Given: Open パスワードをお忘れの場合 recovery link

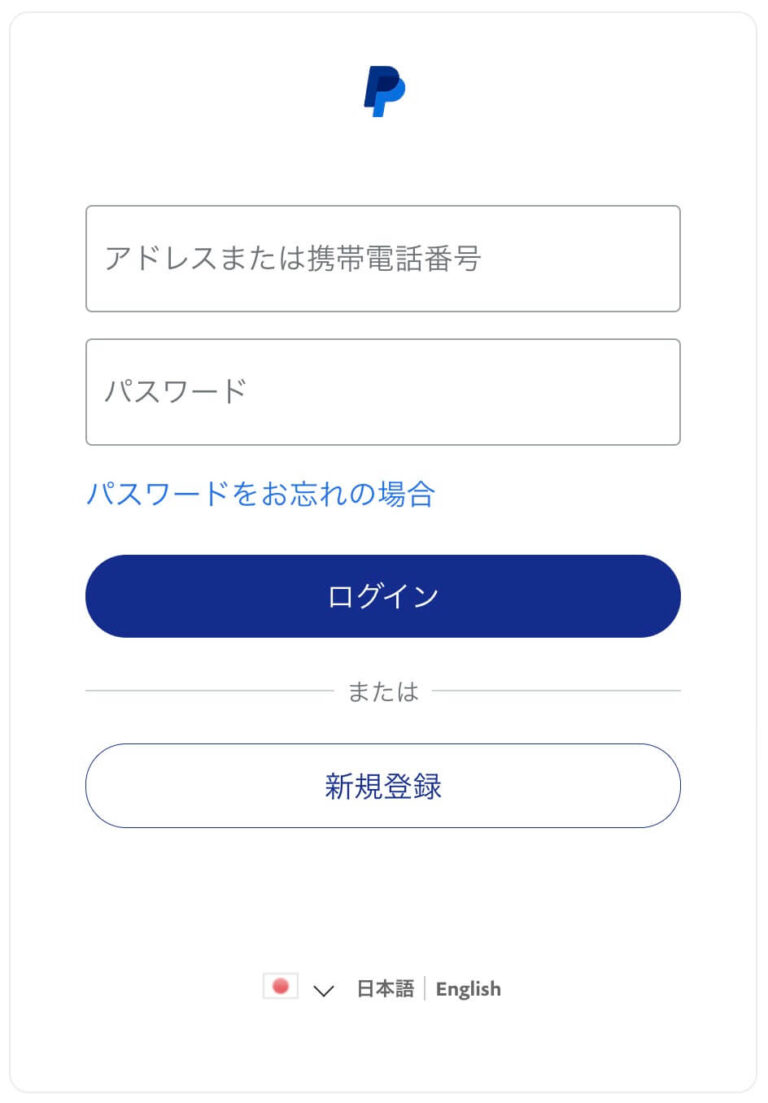Looking at the screenshot, I should (262, 492).
